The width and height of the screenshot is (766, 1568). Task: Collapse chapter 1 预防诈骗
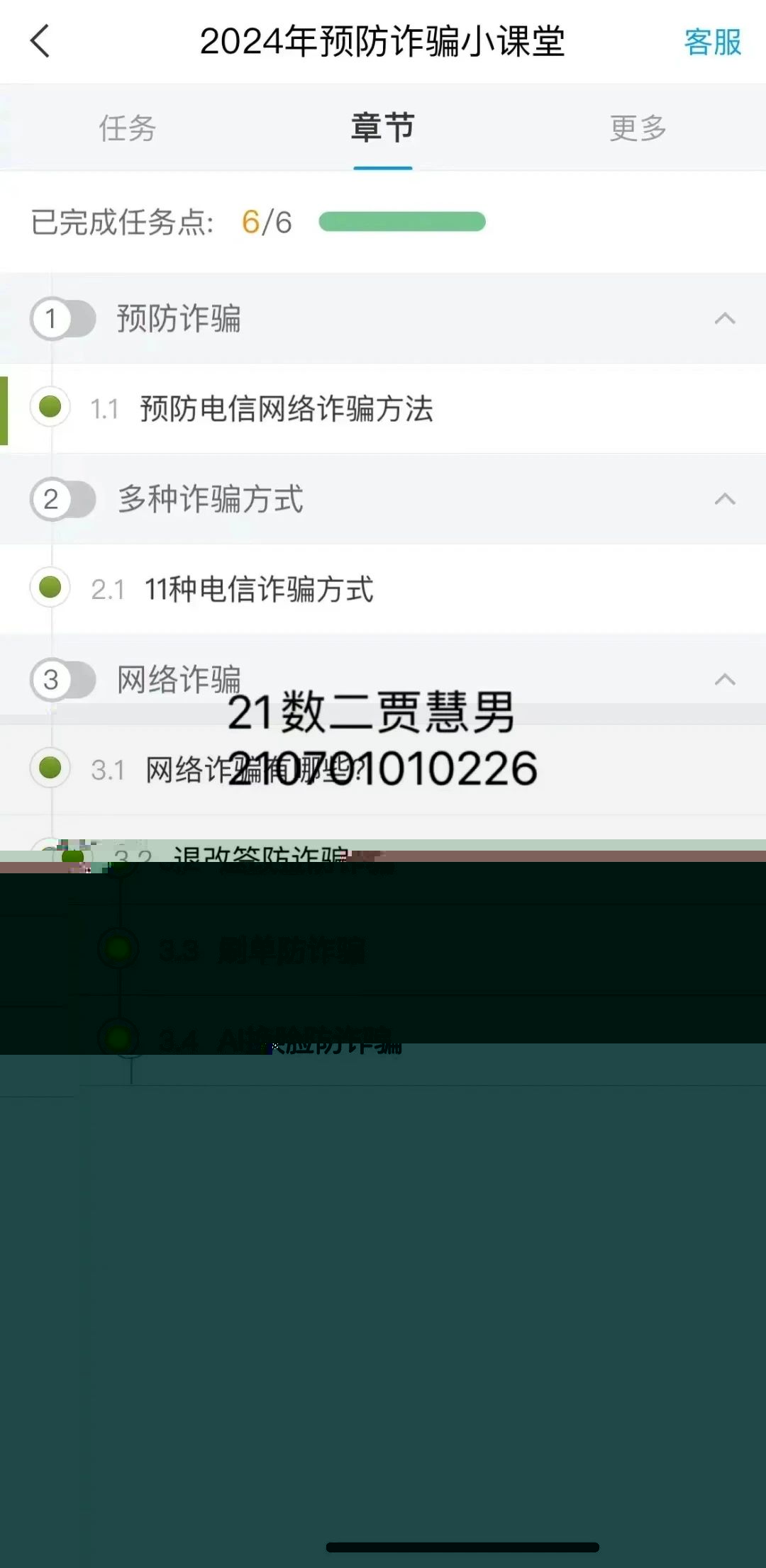click(724, 319)
